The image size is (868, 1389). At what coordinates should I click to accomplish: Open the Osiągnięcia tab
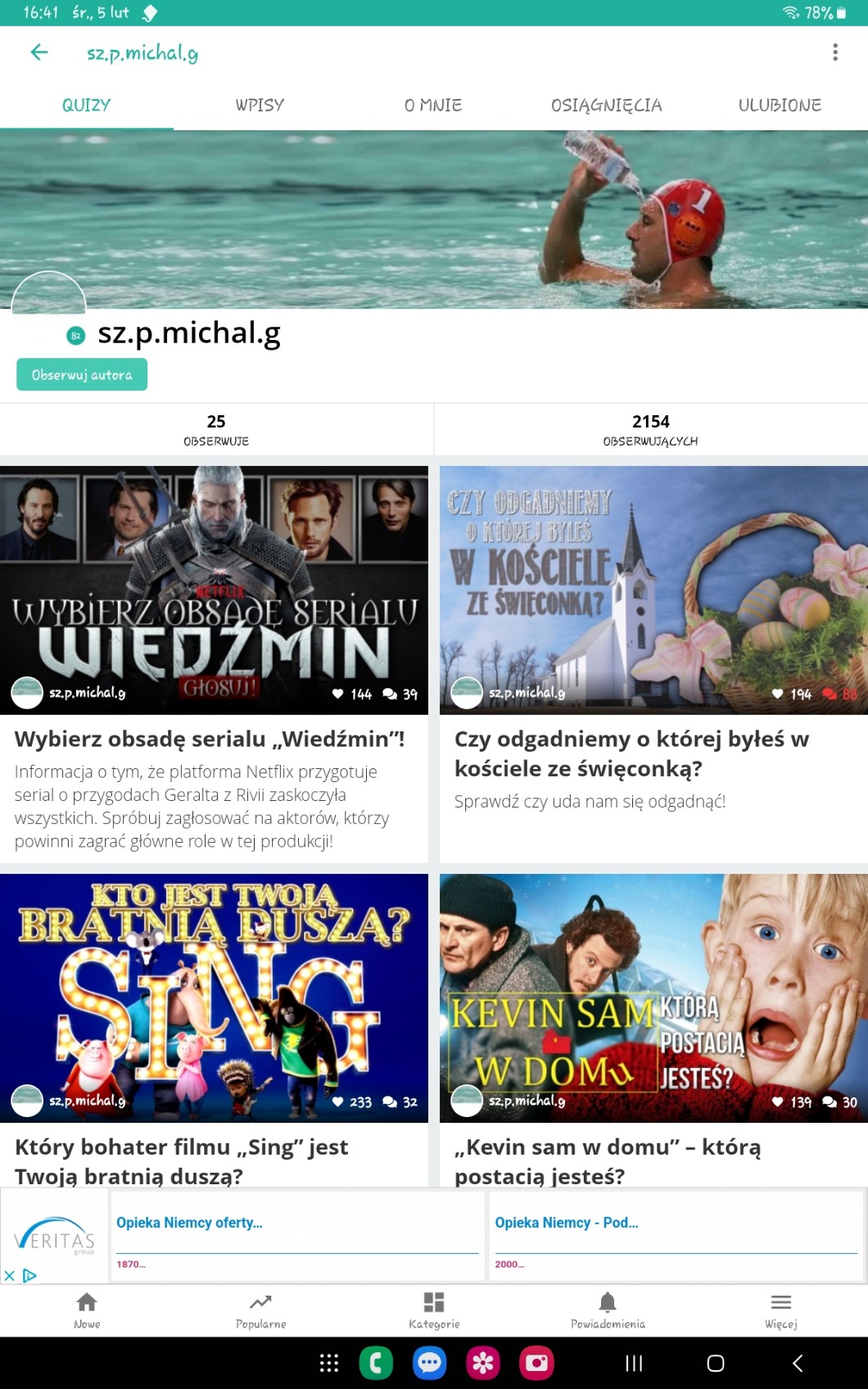click(x=606, y=105)
